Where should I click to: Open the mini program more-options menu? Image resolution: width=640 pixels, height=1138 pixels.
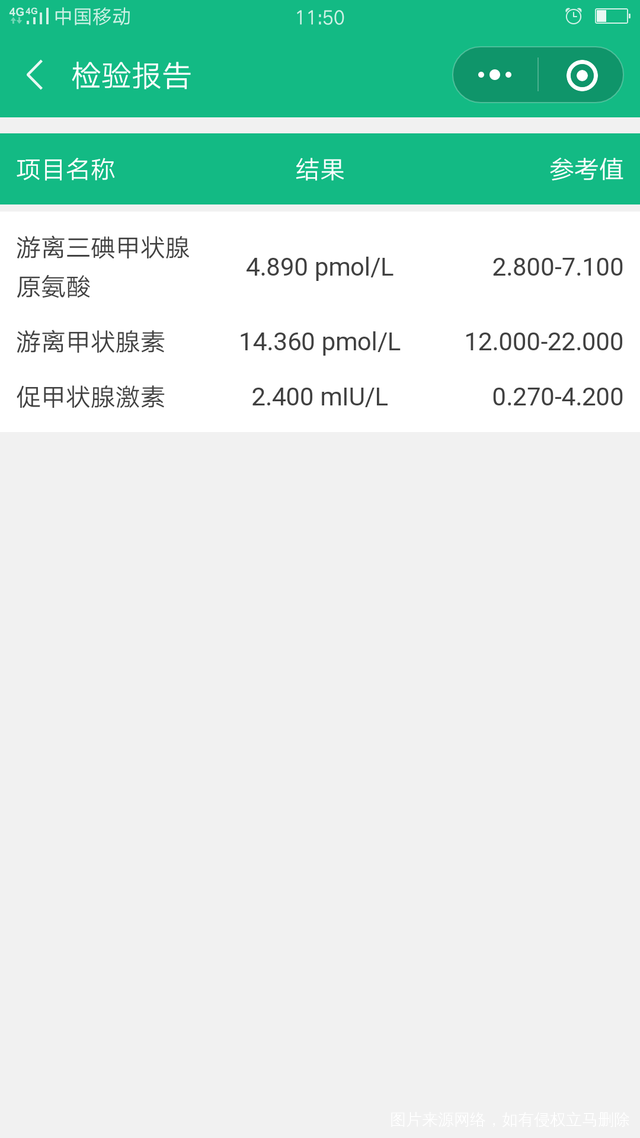495,75
